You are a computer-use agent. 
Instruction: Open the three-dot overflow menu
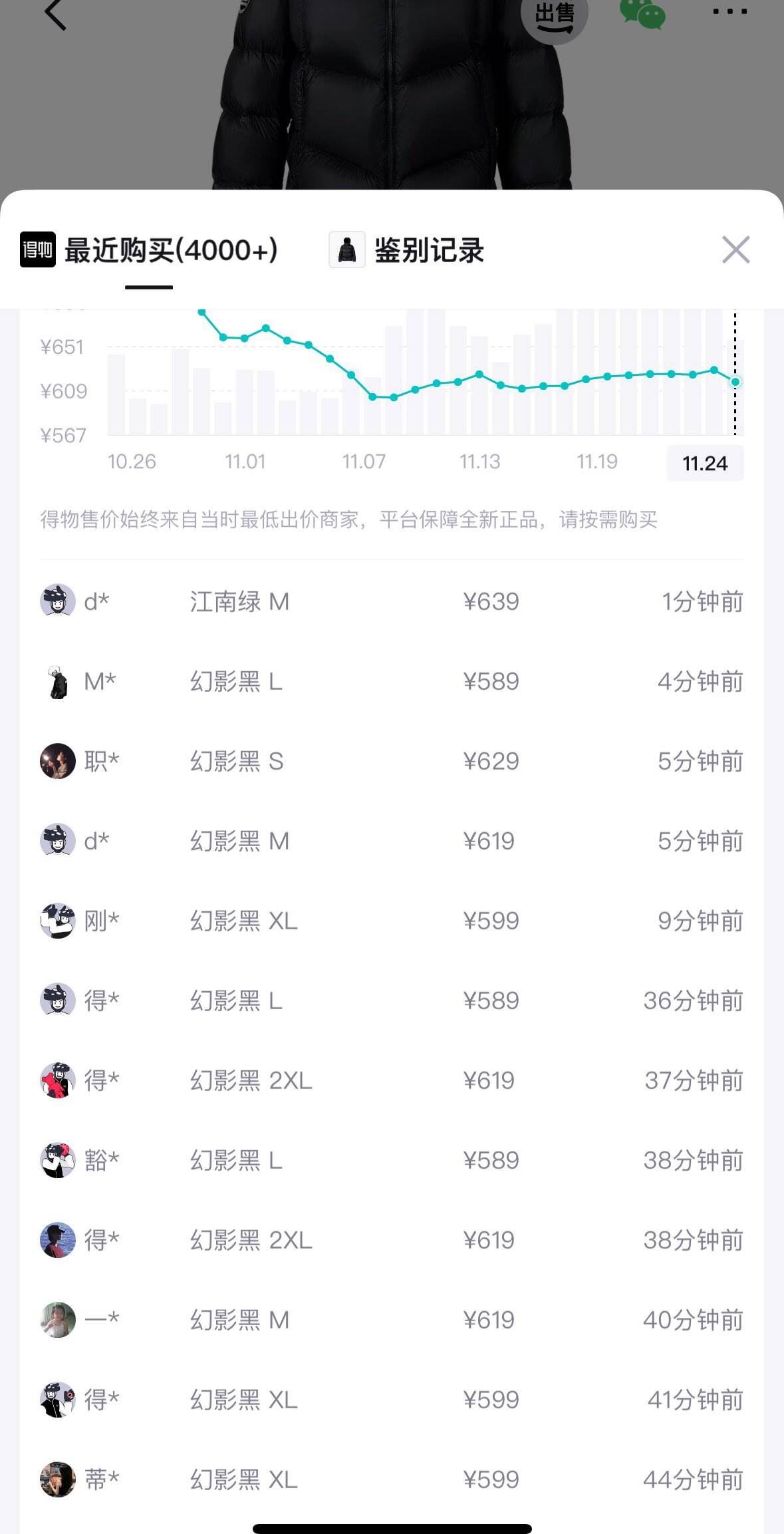729,12
